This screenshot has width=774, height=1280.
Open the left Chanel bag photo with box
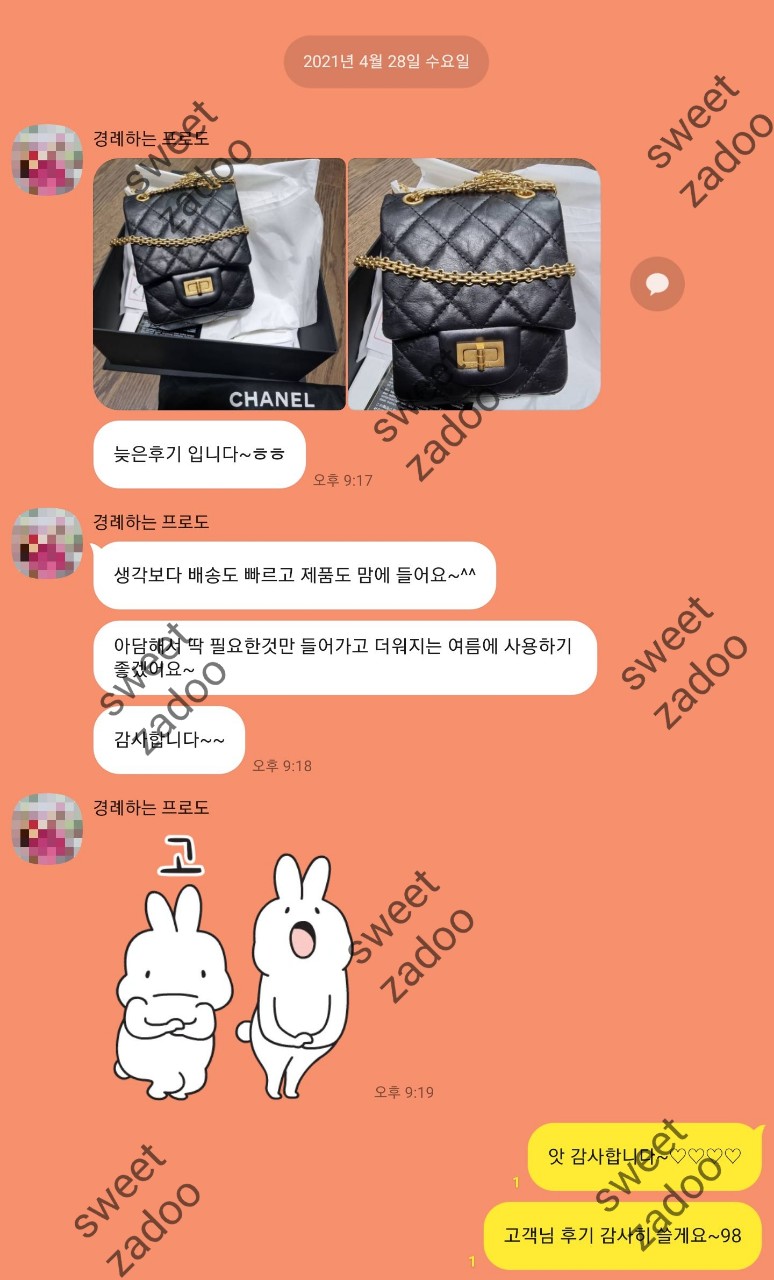[x=219, y=284]
